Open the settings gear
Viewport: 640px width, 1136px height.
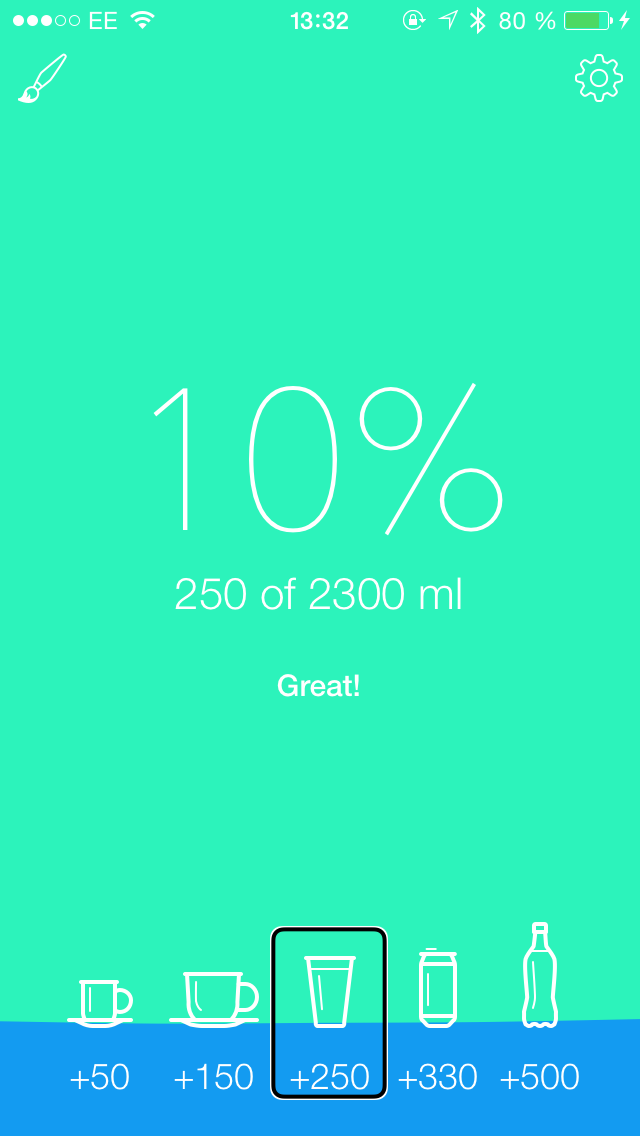coord(598,79)
